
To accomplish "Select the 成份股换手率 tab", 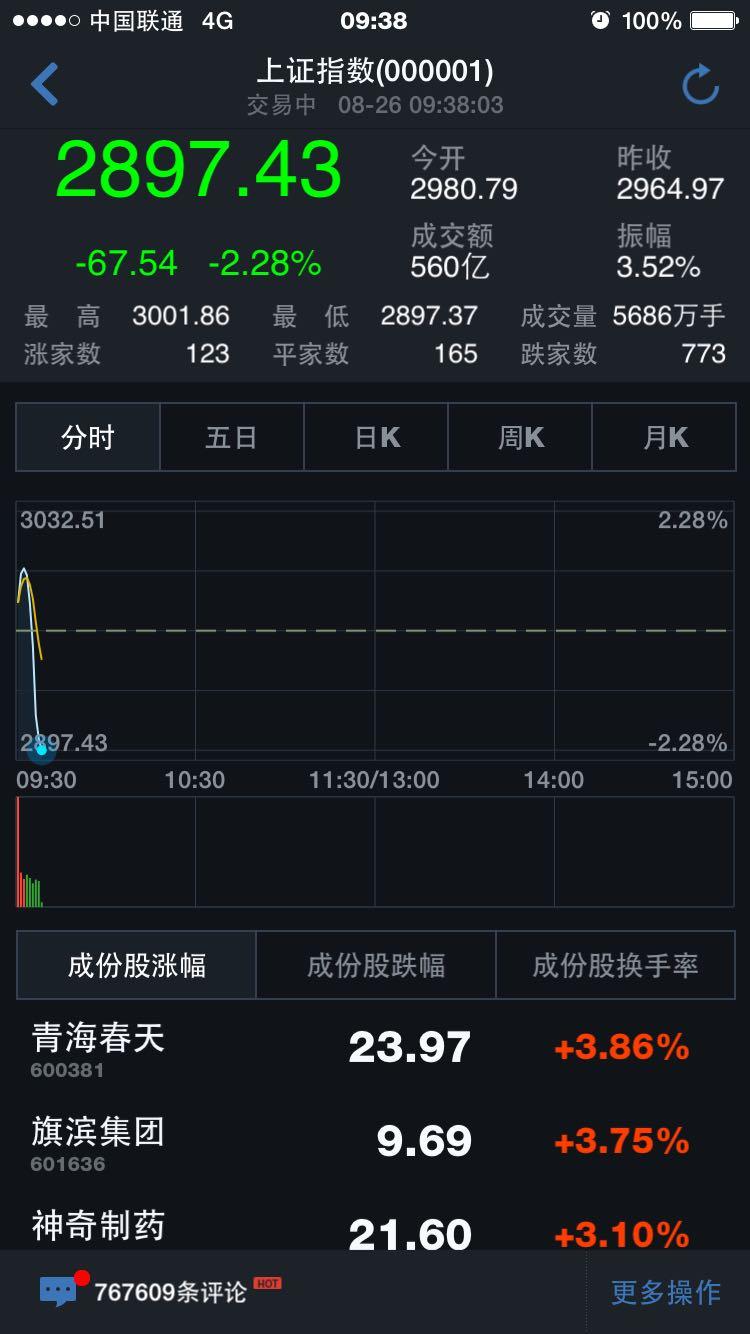I will click(x=616, y=964).
